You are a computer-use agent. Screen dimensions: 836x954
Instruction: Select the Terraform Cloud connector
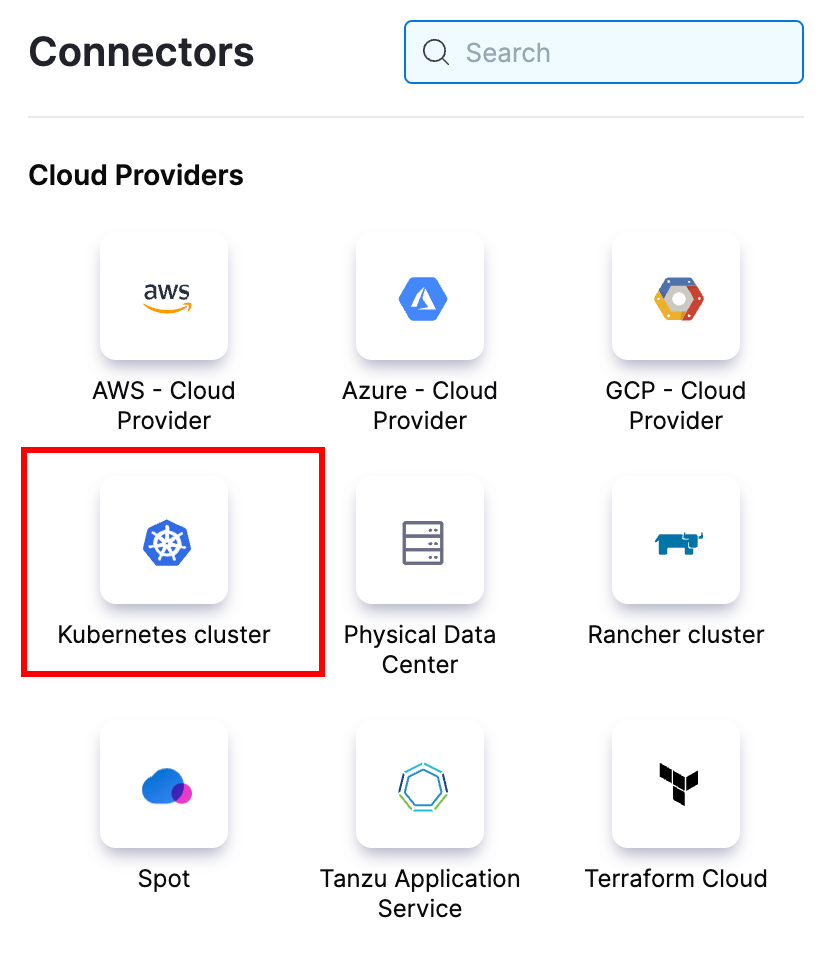click(x=676, y=785)
